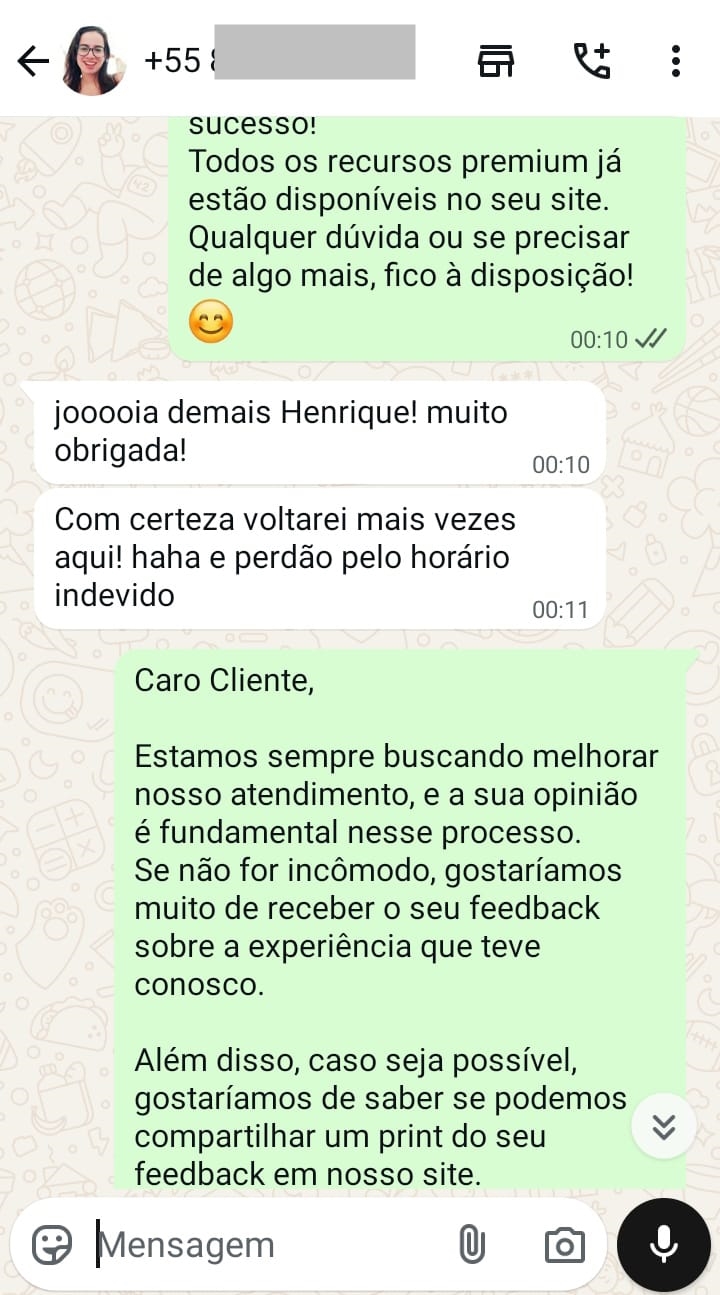Tap the double check marks on the sent message
The image size is (720, 1295).
(x=651, y=339)
